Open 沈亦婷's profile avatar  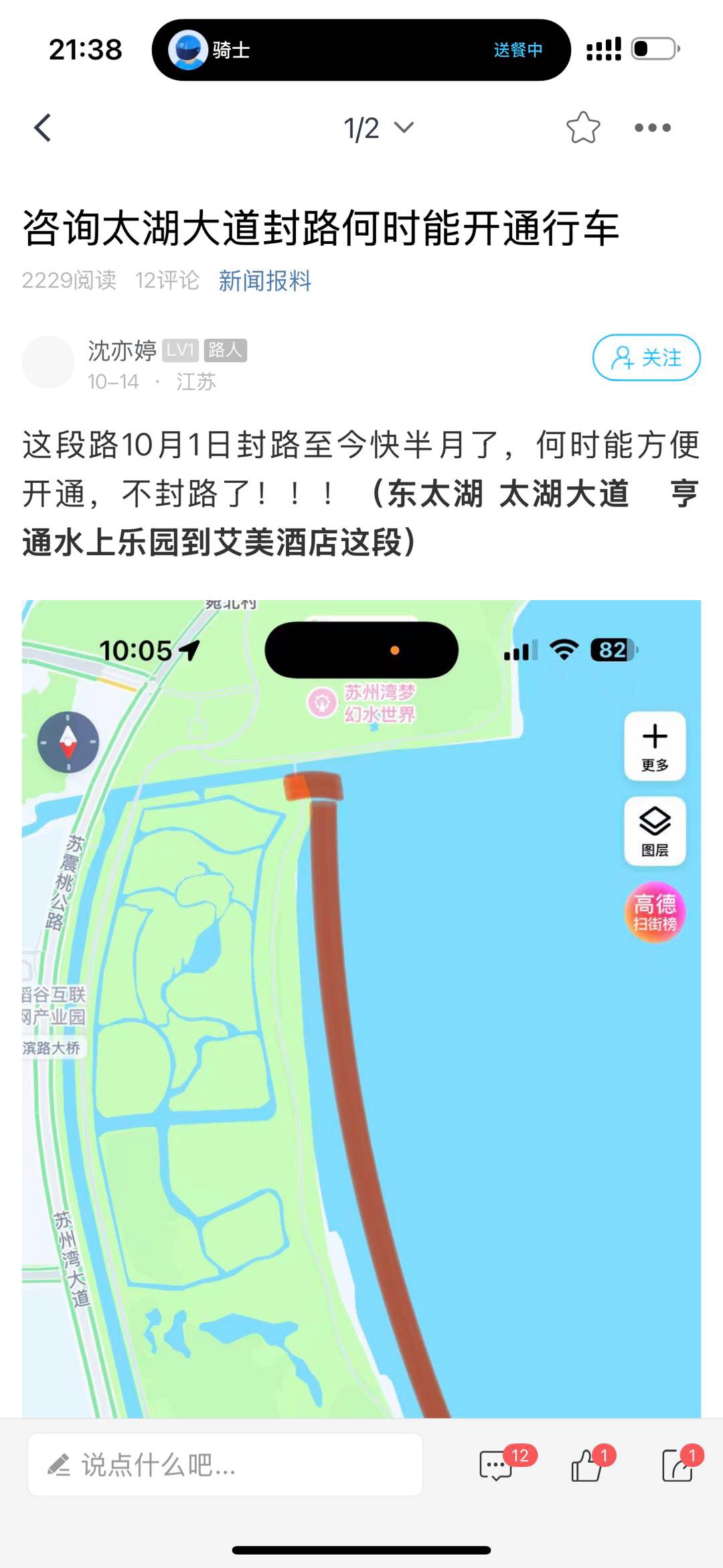(x=48, y=362)
